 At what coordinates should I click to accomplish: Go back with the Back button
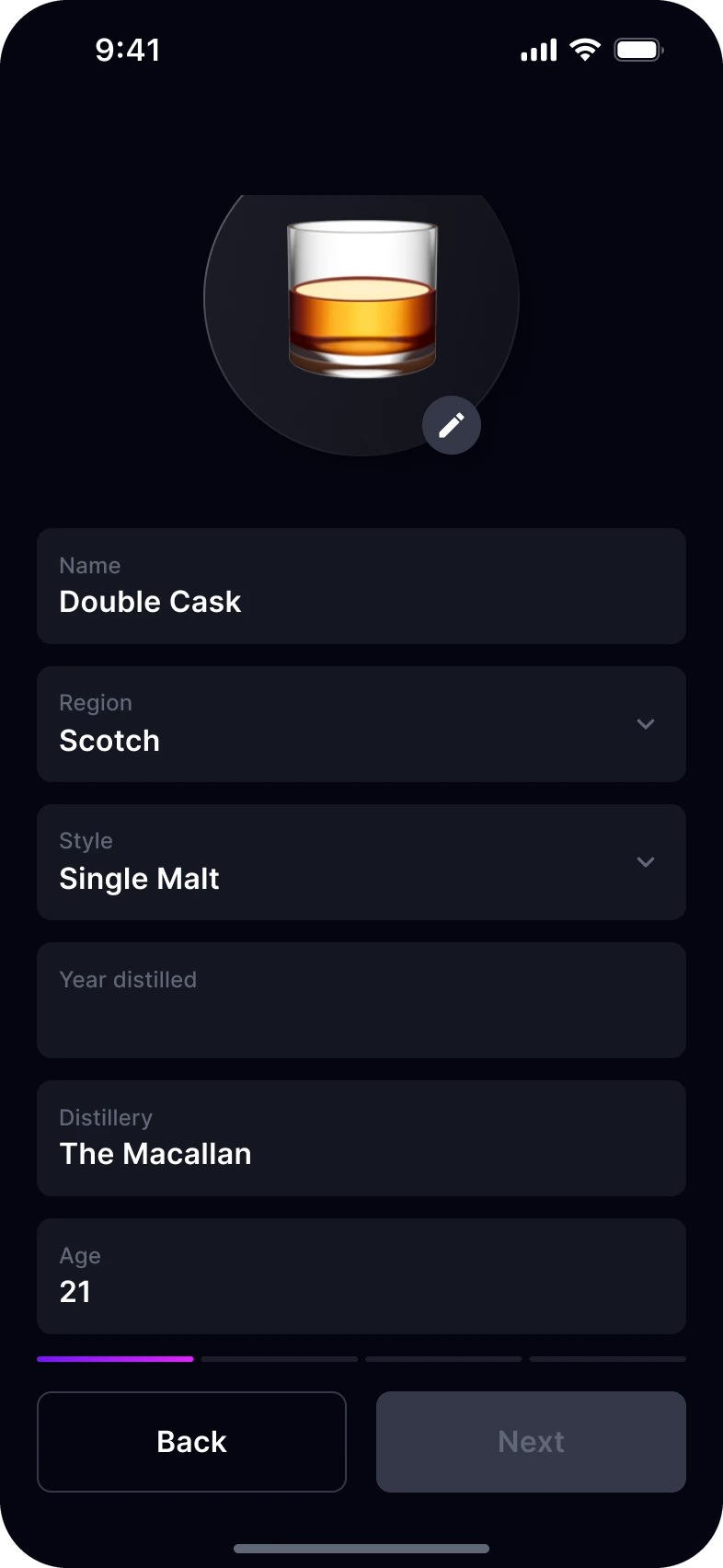191,1442
